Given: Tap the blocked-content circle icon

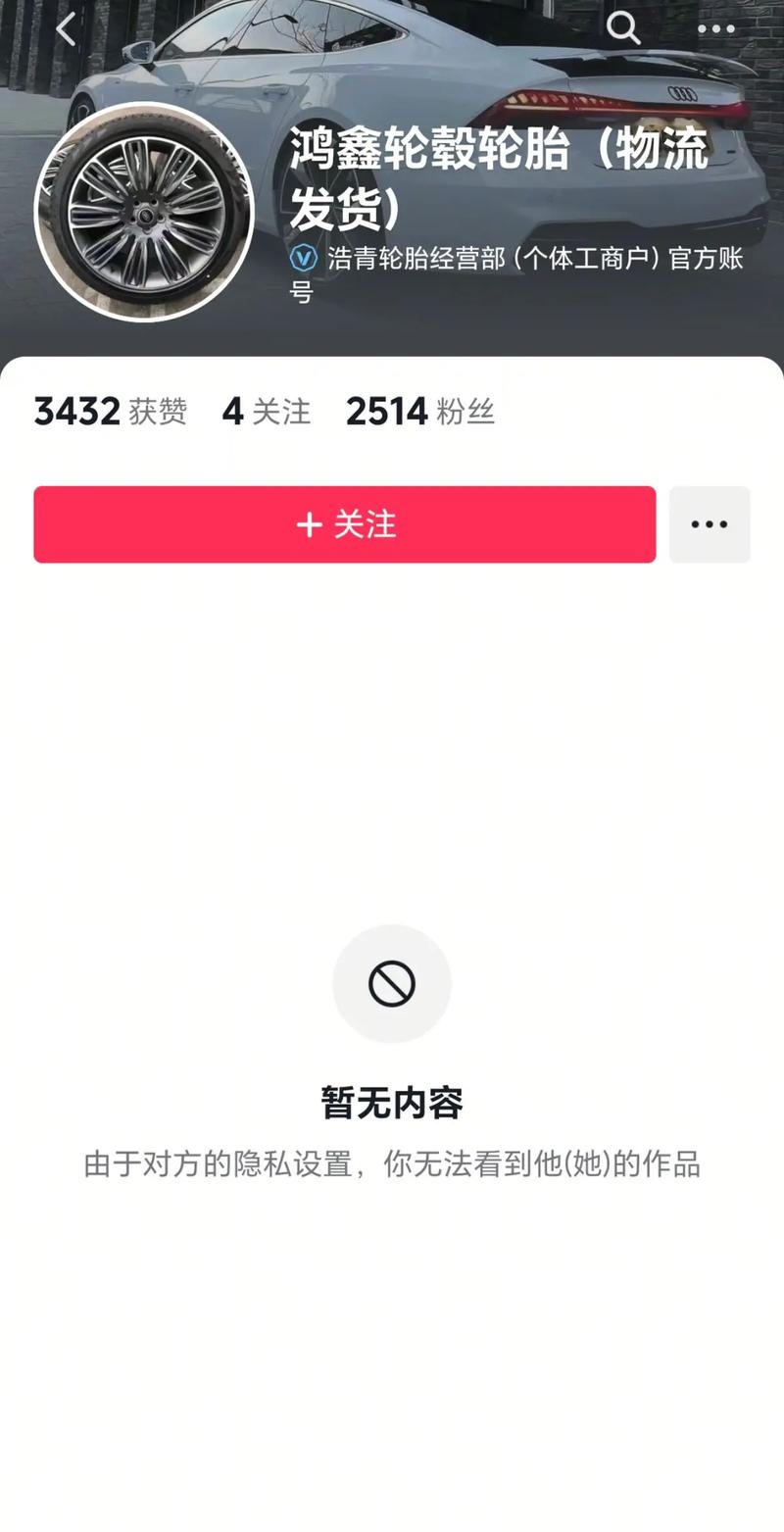Looking at the screenshot, I should click(x=391, y=983).
